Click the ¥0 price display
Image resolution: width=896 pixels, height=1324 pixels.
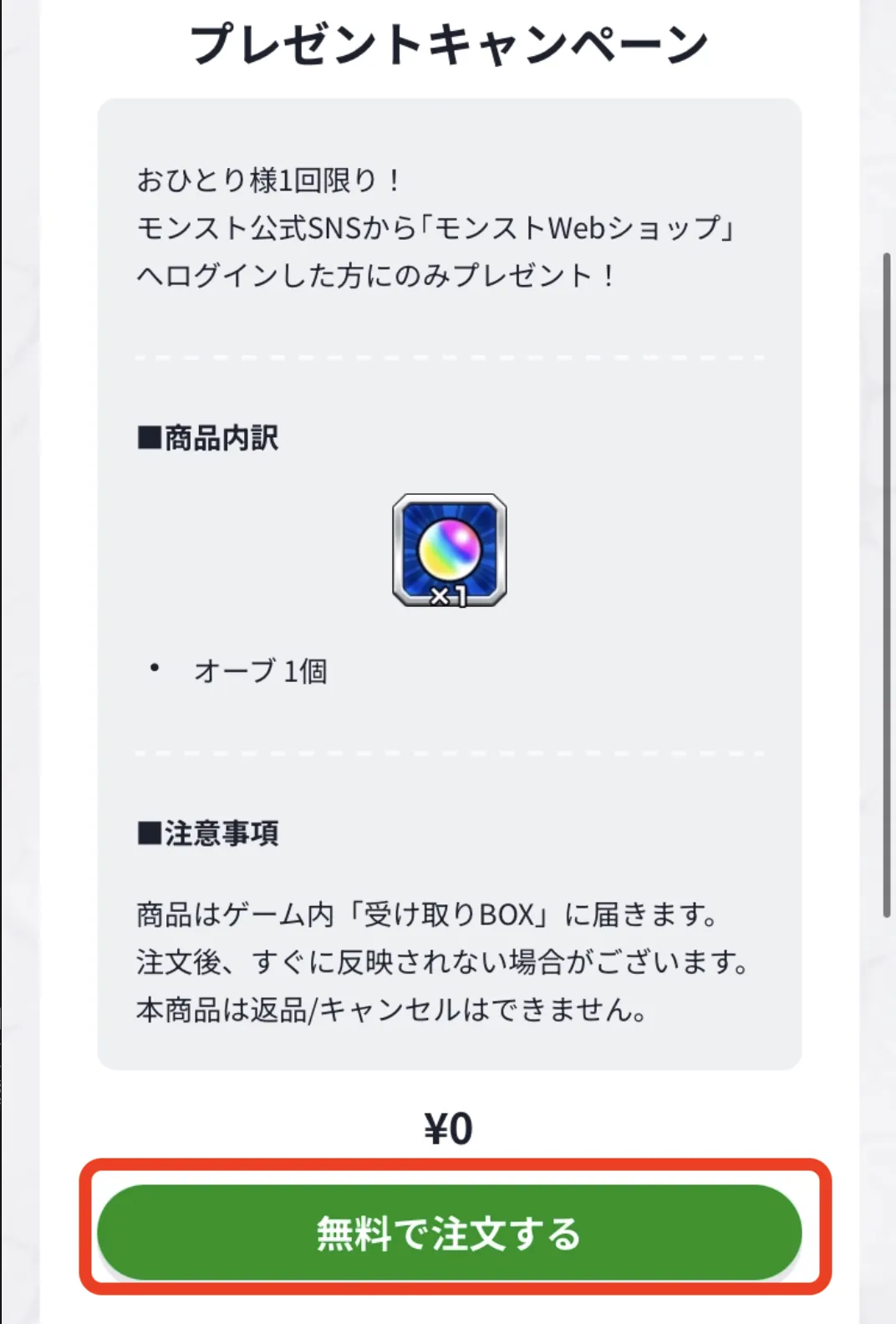point(448,1128)
